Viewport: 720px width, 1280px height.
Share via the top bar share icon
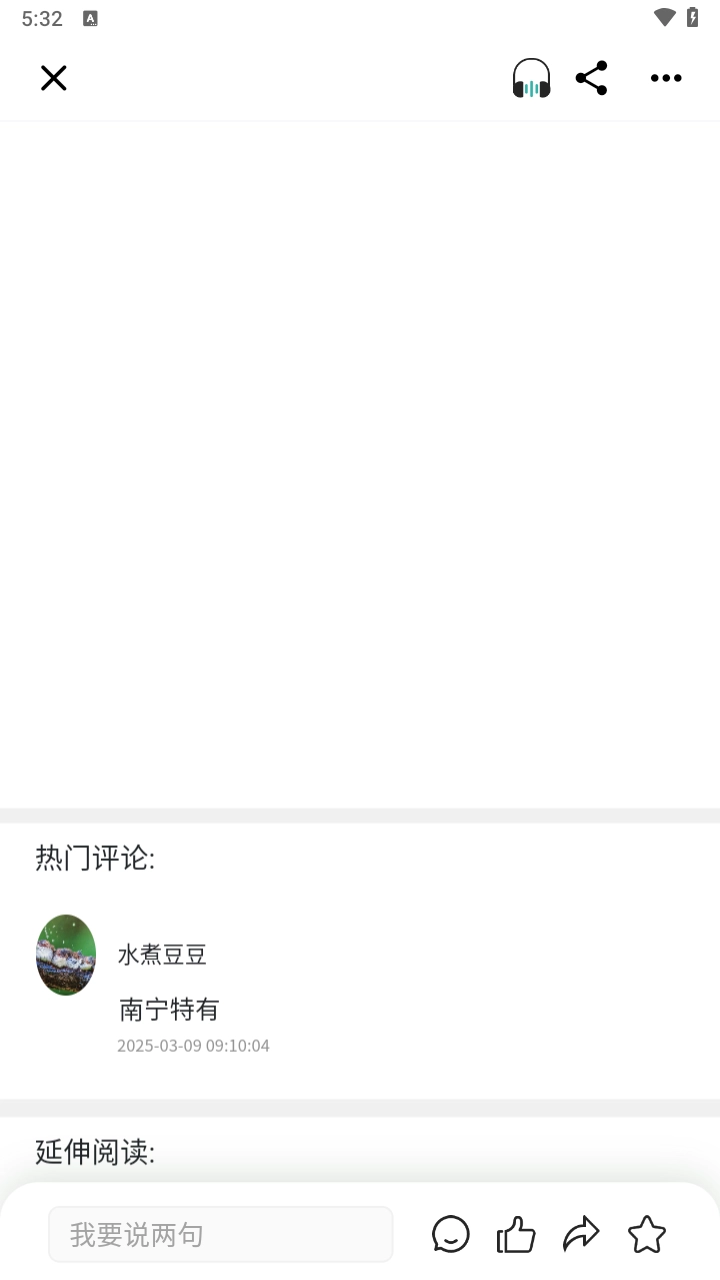592,78
